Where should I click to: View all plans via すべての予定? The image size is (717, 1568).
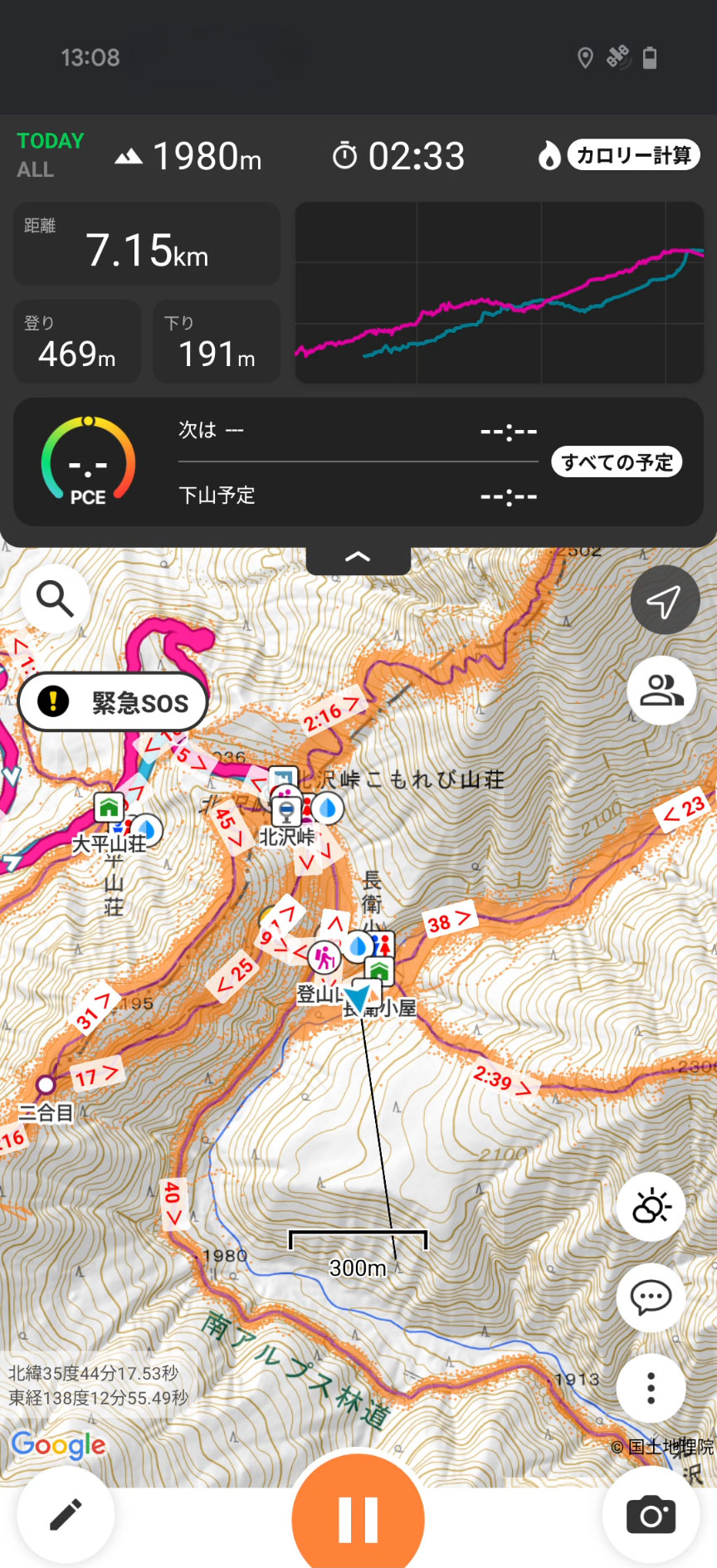point(617,462)
